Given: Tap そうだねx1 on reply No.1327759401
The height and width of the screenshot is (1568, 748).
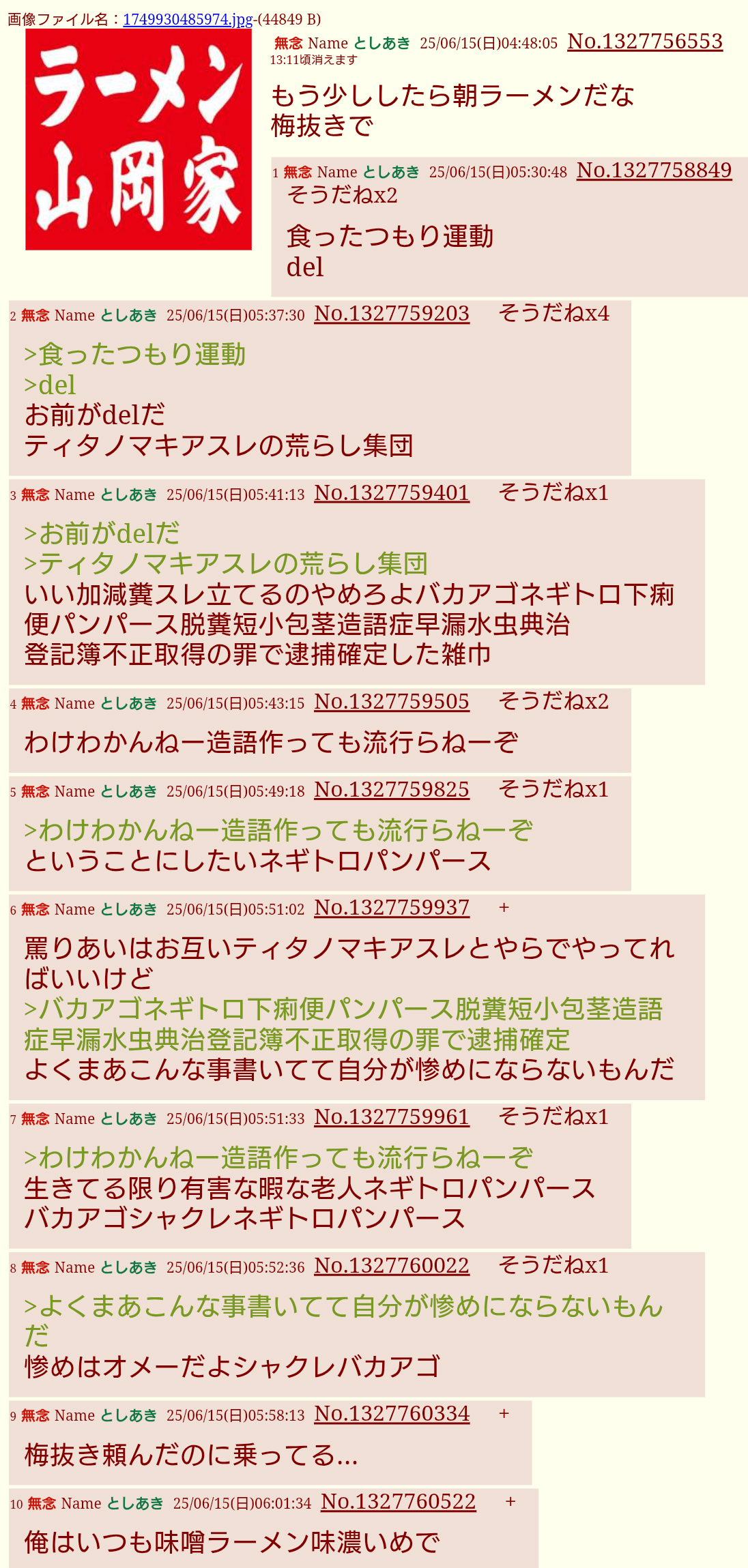Looking at the screenshot, I should pyautogui.click(x=553, y=493).
